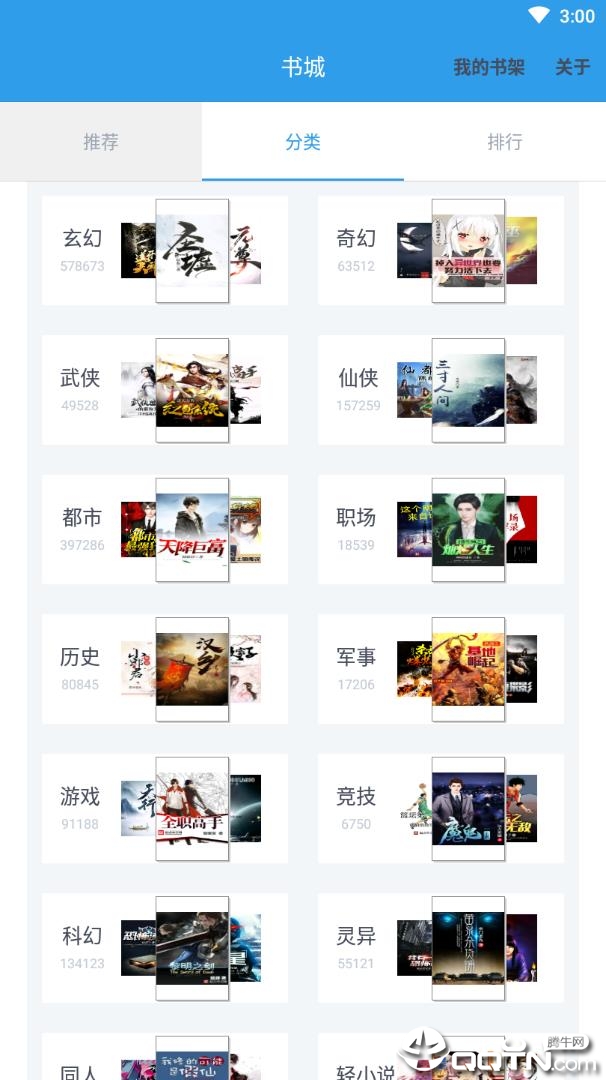
Task: Browse the 灵异 category
Action: [x=441, y=948]
